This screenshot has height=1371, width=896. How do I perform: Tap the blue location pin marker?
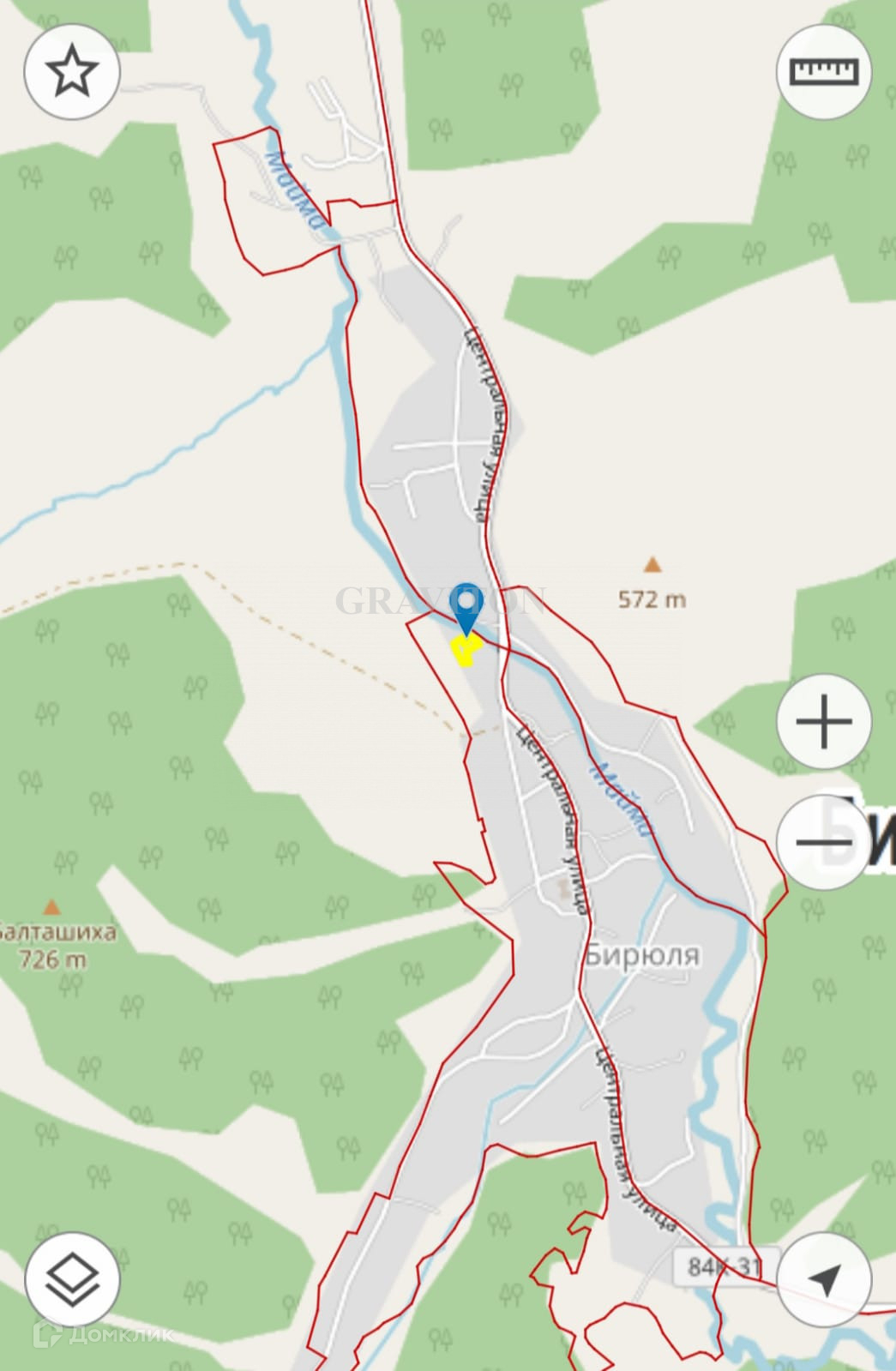(x=467, y=609)
